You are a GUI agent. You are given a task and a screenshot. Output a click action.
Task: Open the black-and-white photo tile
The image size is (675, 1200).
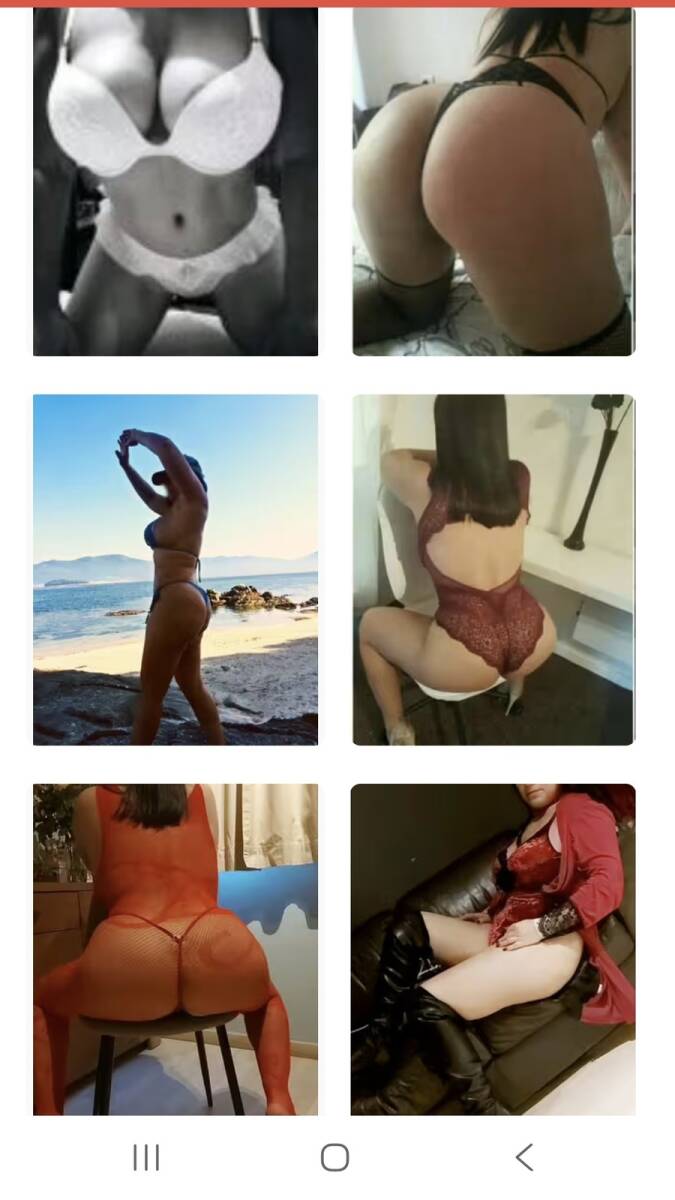point(175,182)
